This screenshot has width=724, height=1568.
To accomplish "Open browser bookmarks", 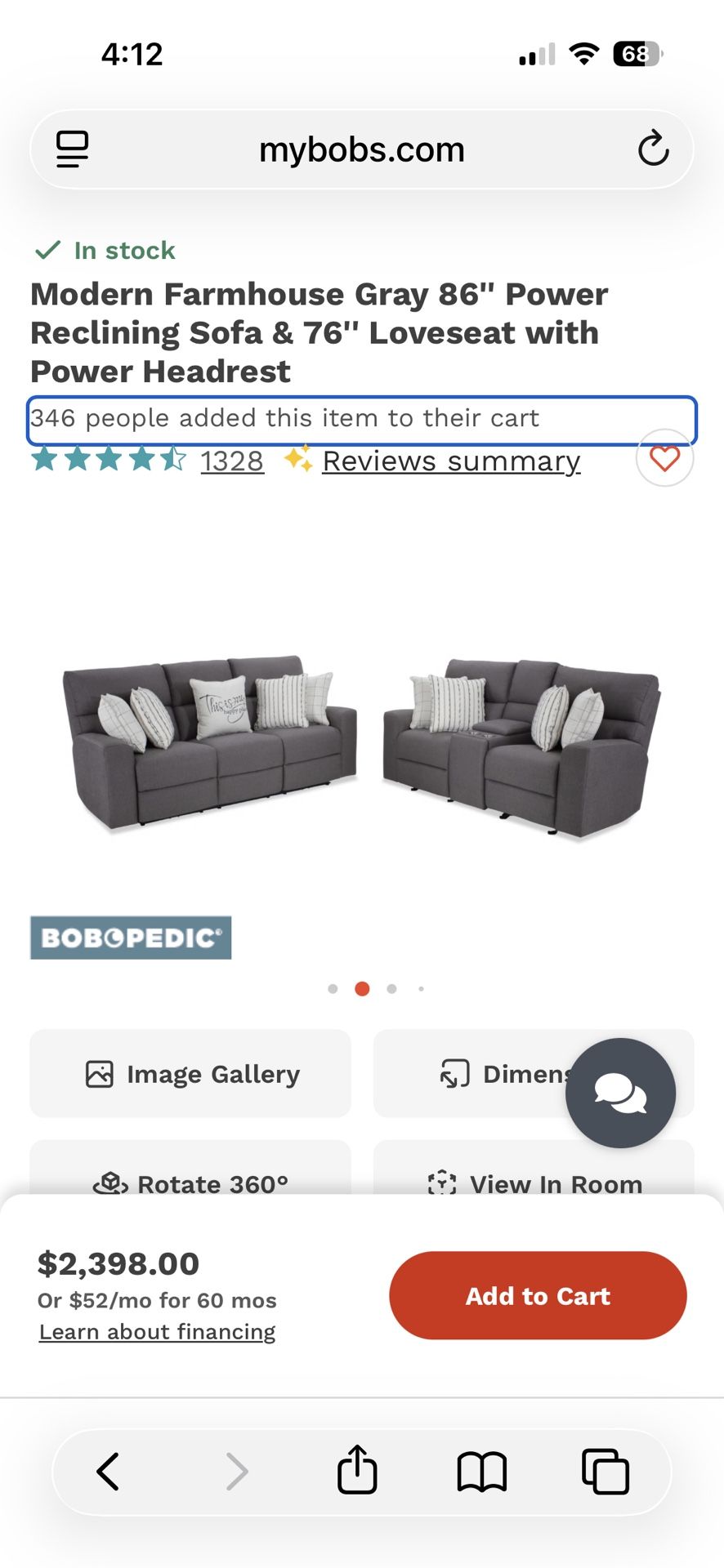I will click(x=482, y=1472).
